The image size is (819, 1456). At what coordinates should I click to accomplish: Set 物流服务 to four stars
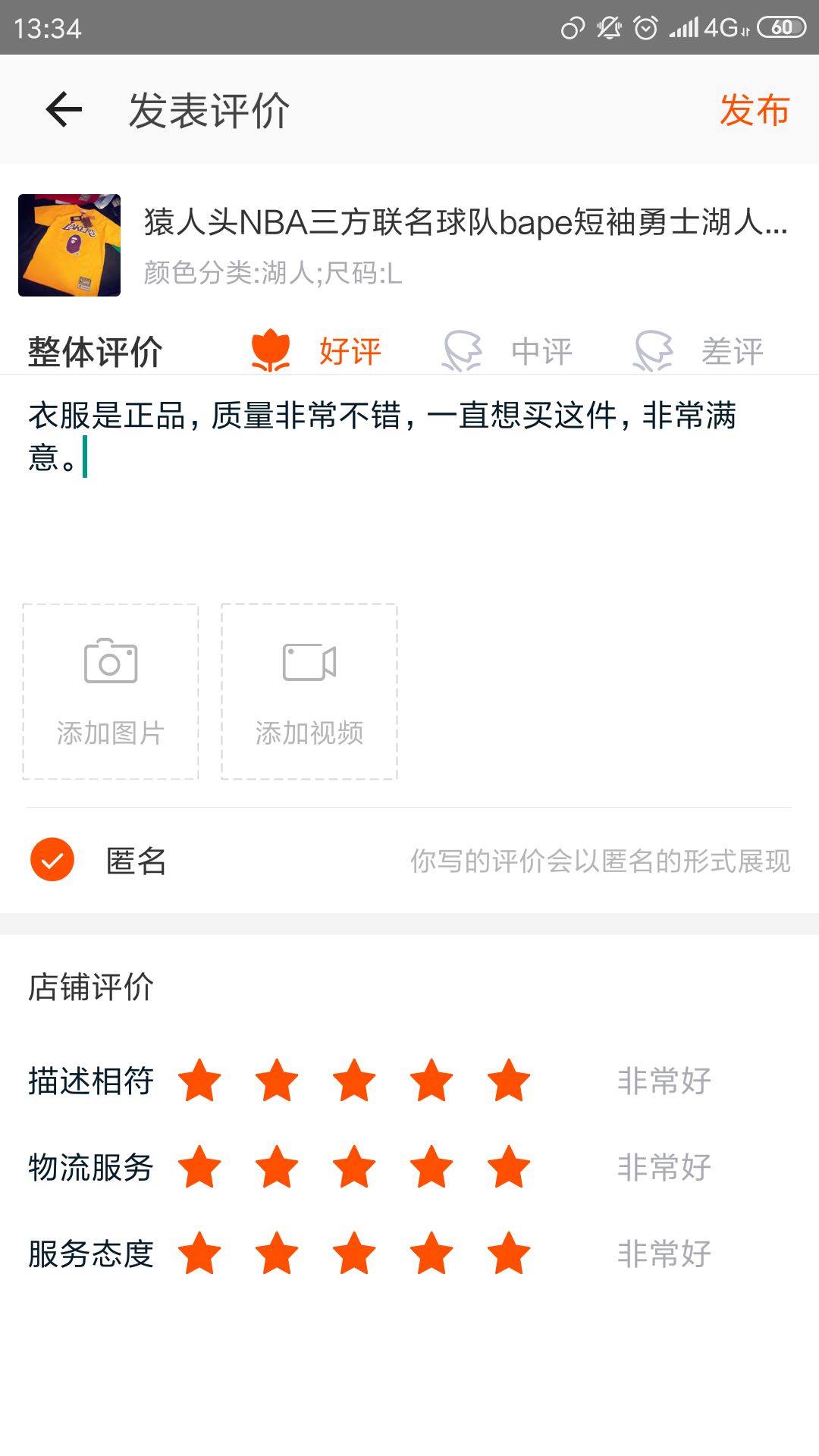click(x=431, y=1167)
